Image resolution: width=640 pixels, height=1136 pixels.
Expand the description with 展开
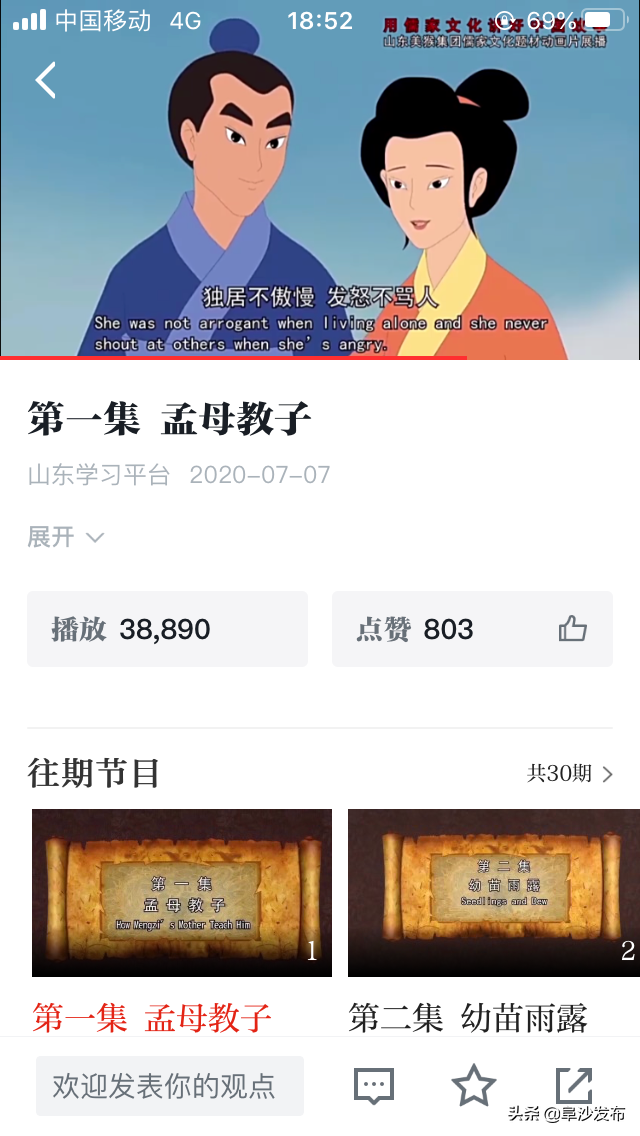click(65, 537)
